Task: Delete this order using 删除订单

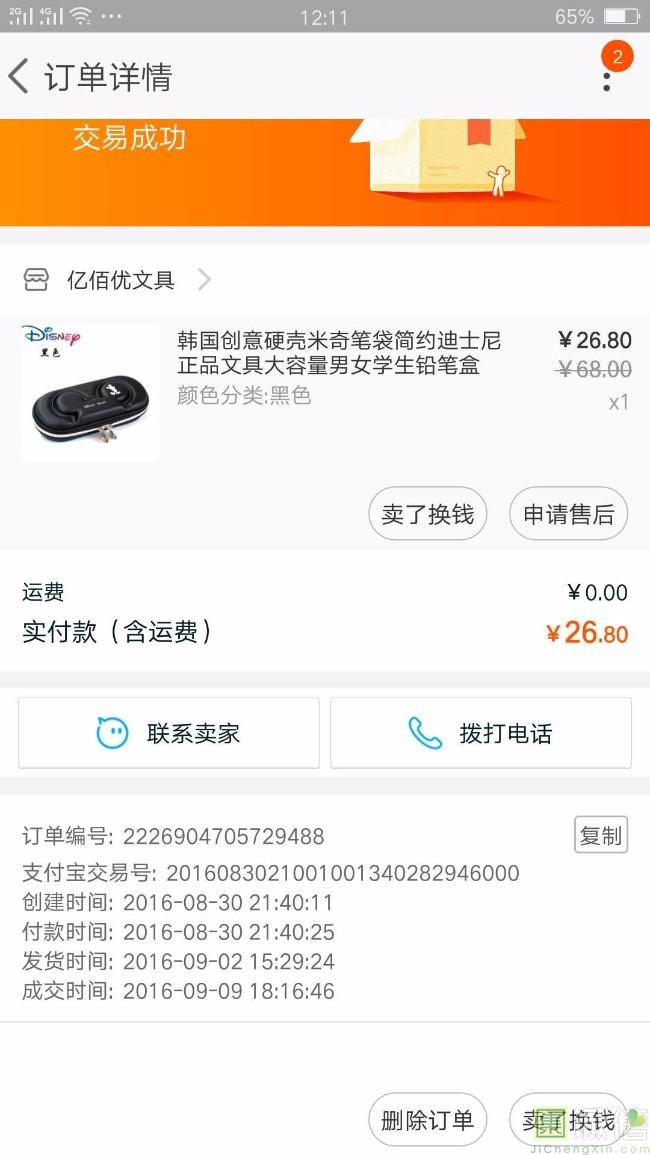Action: tap(428, 1120)
